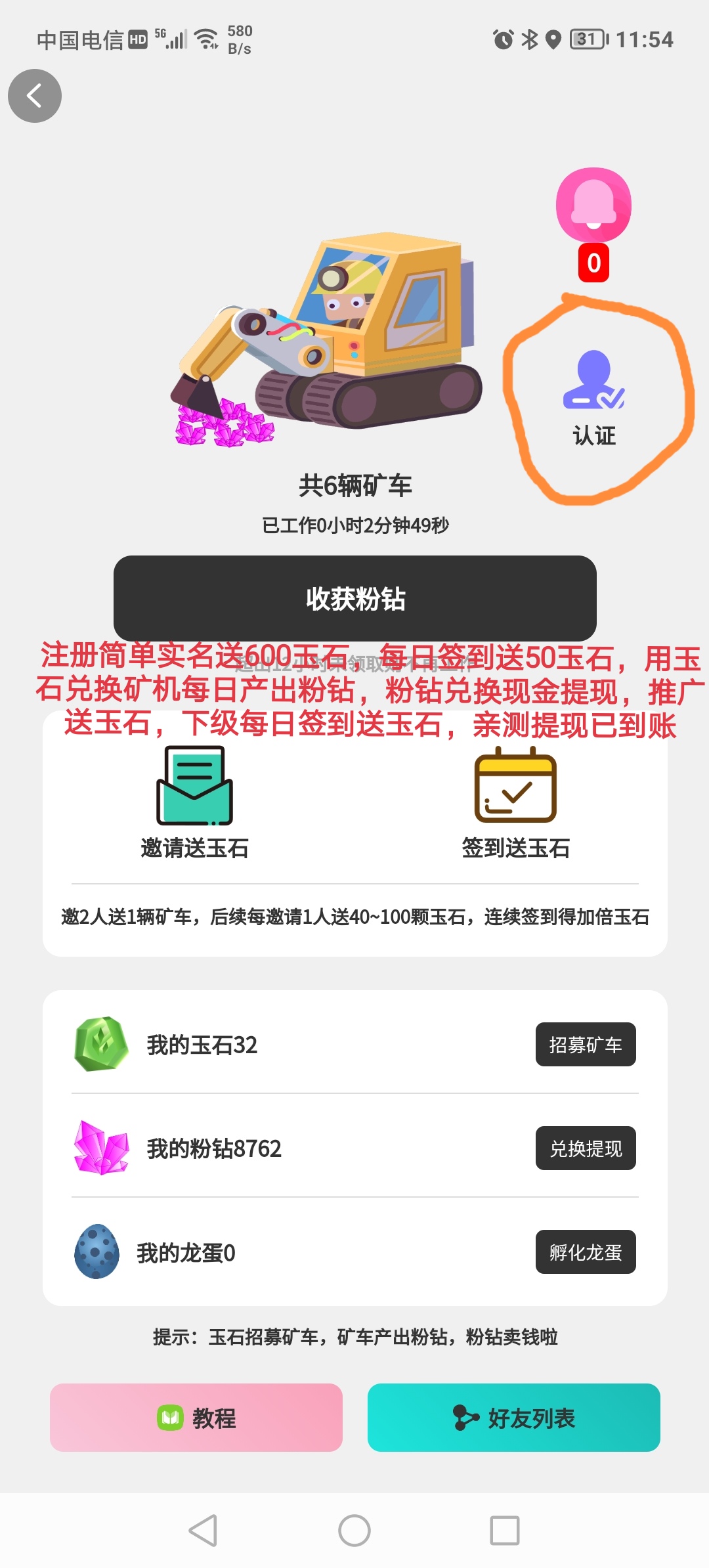Open the system recent apps view
The image size is (709, 1568).
click(x=504, y=1531)
